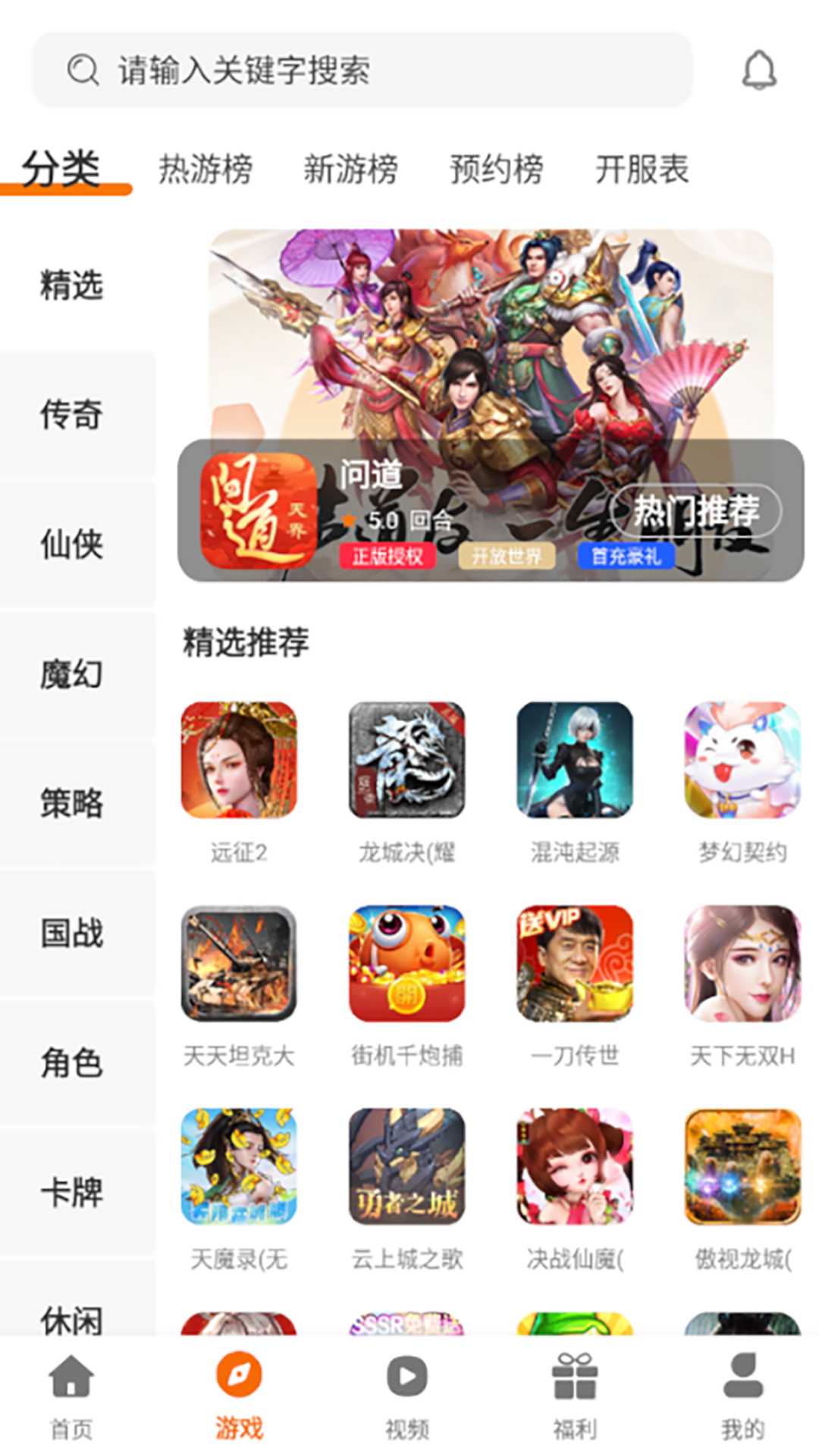Screen dimensions: 819x1456
Task: Choose the 策略 category
Action: [x=72, y=803]
